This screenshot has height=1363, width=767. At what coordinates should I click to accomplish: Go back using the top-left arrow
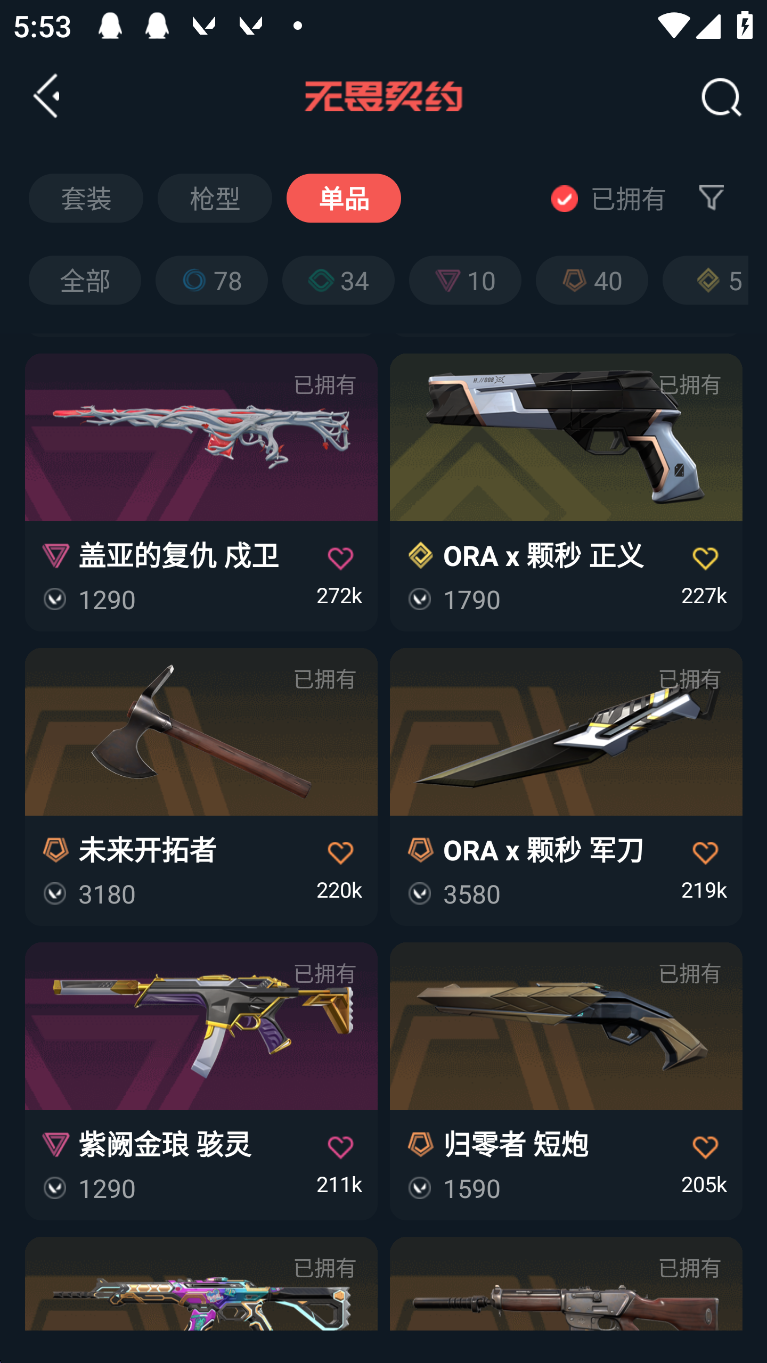46,96
